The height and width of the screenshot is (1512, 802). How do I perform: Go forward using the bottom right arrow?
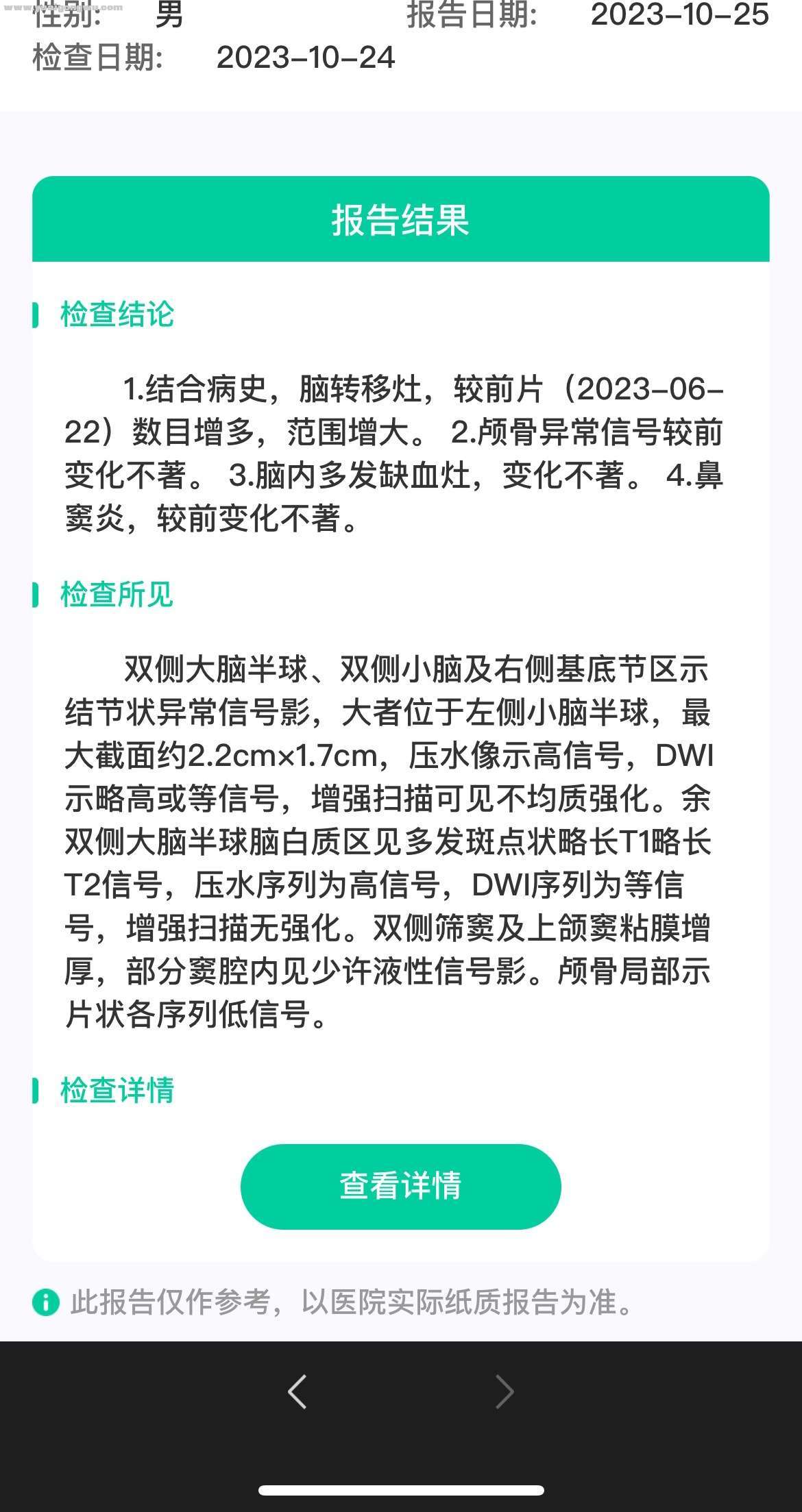[x=505, y=1392]
